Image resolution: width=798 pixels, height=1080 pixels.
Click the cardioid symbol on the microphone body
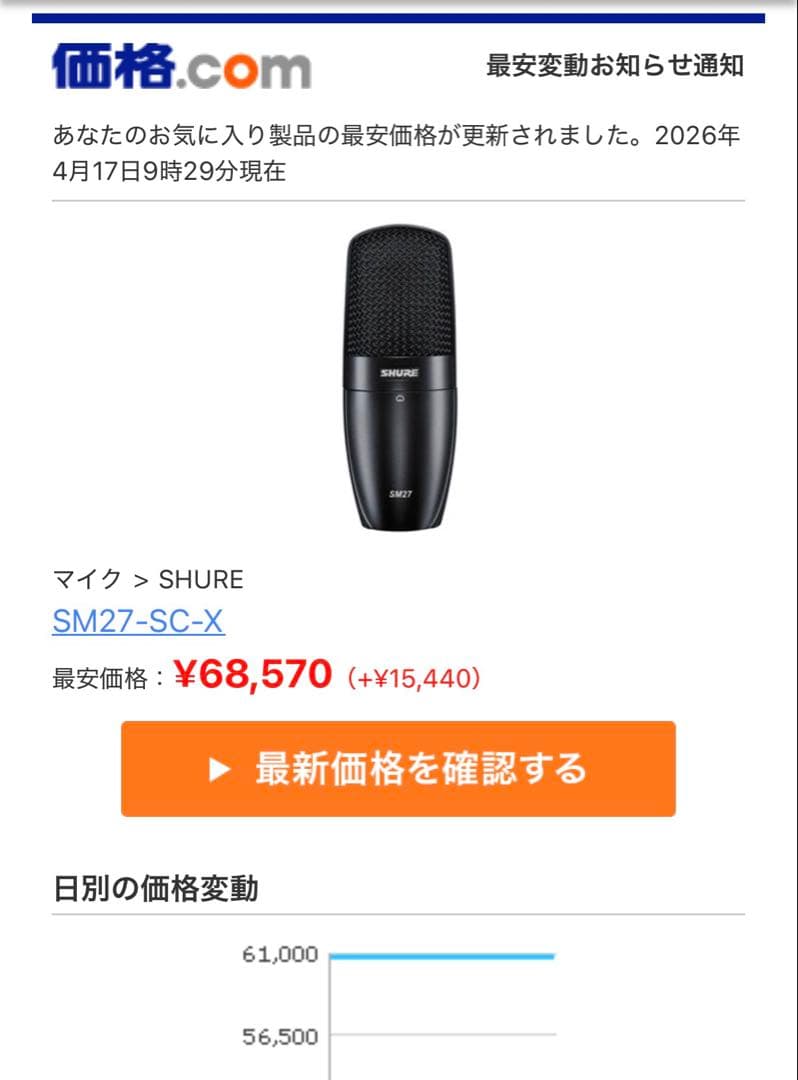[x=400, y=398]
